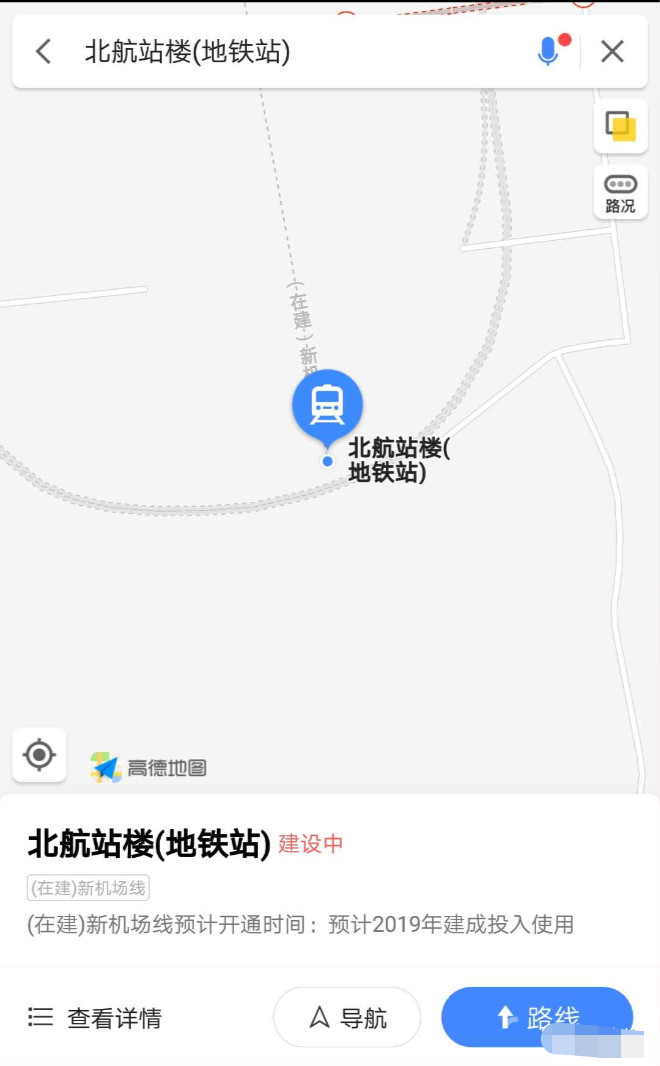Start voice search with the microphone
This screenshot has height=1066, width=660.
(x=548, y=51)
